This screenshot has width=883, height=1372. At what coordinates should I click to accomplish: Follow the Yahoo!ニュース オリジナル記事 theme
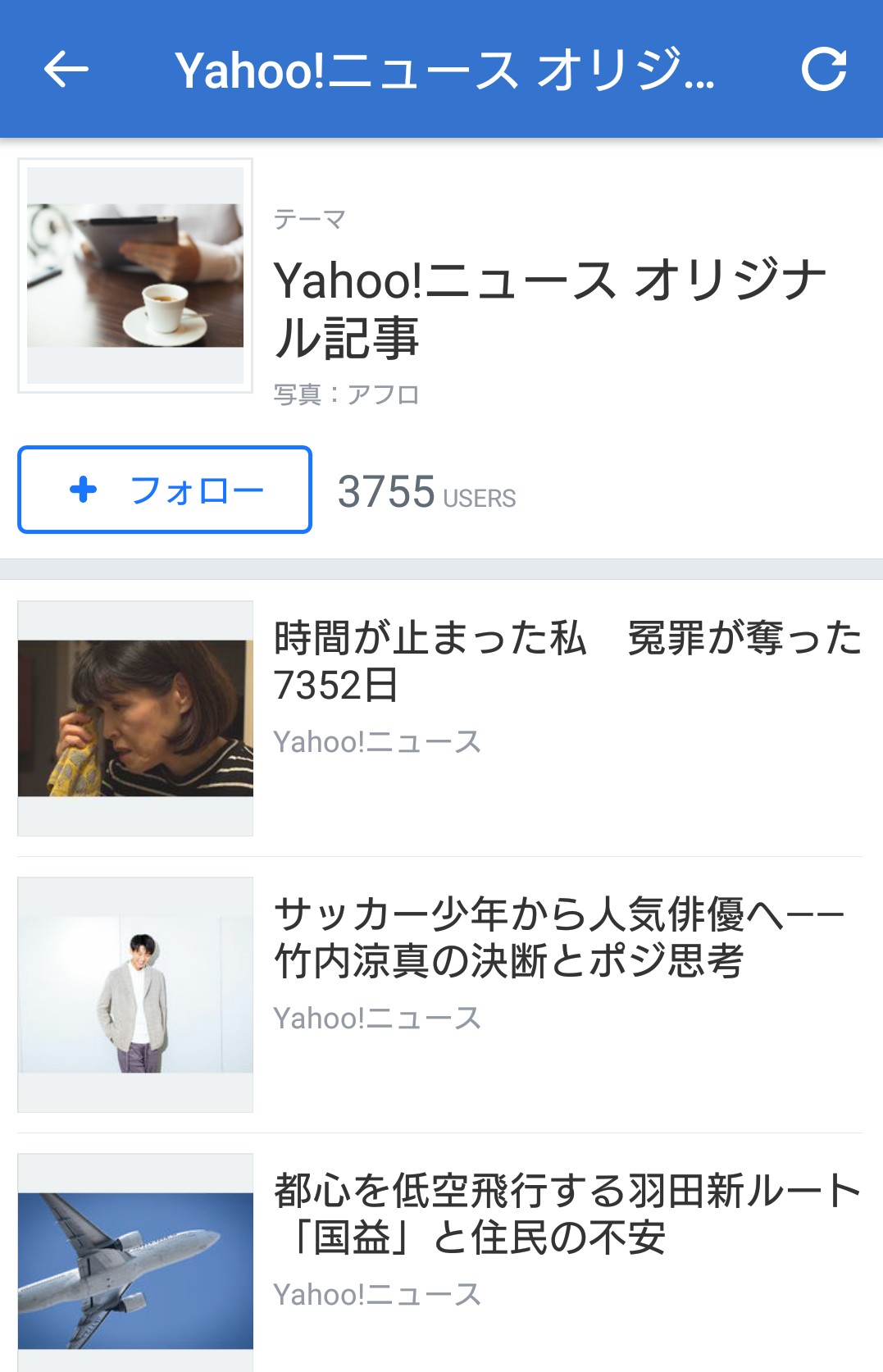click(x=165, y=490)
